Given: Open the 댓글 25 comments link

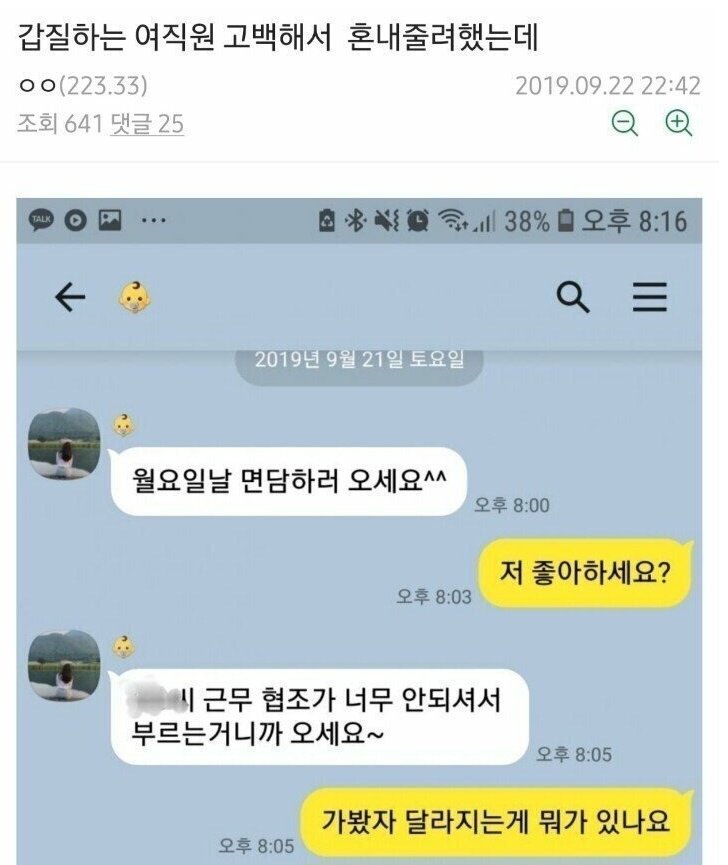Looking at the screenshot, I should [147, 124].
